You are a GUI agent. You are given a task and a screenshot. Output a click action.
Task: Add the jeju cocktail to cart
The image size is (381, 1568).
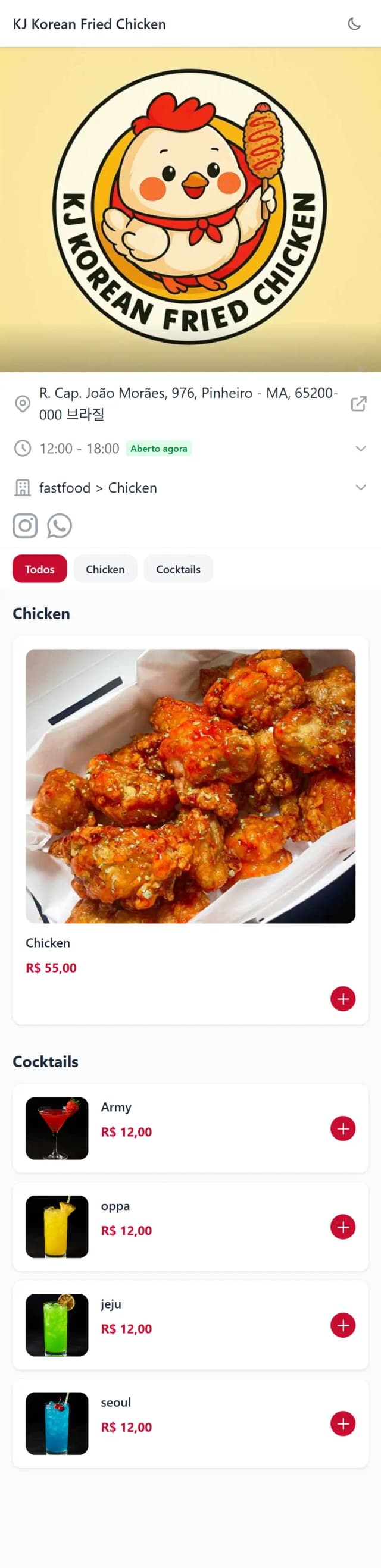(x=342, y=1325)
